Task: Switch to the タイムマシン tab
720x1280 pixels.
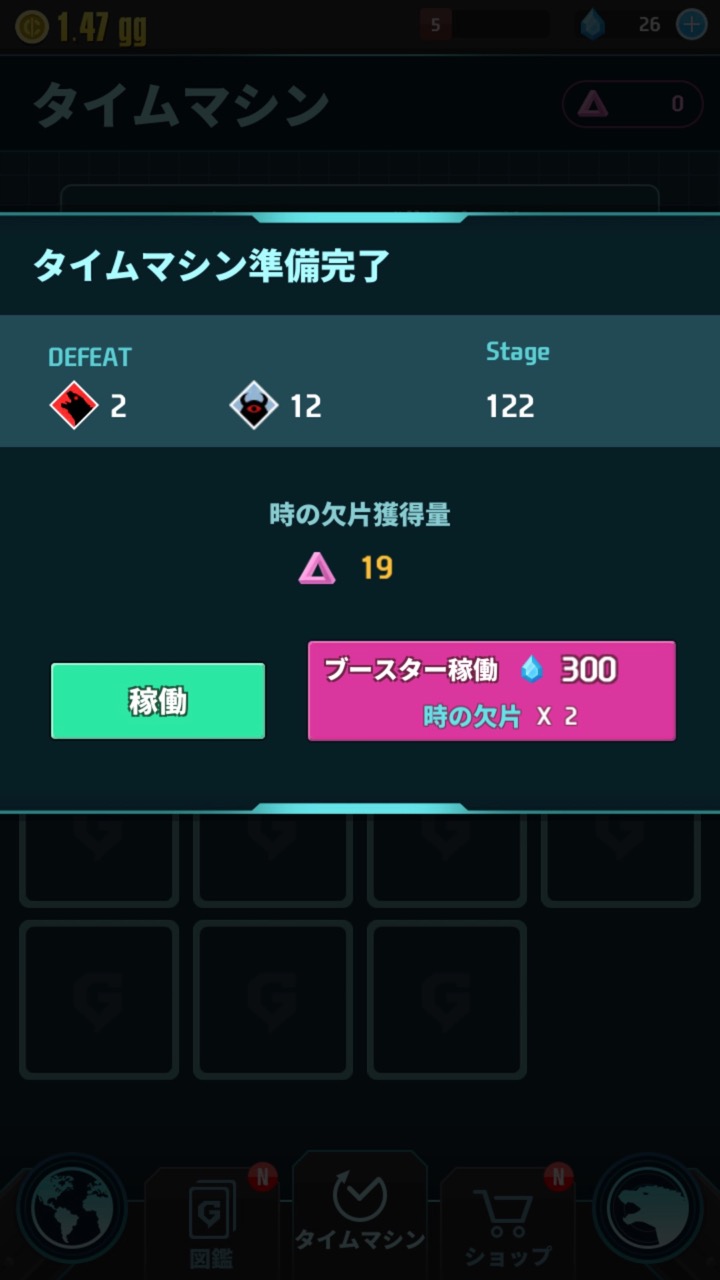Action: coord(359,1212)
